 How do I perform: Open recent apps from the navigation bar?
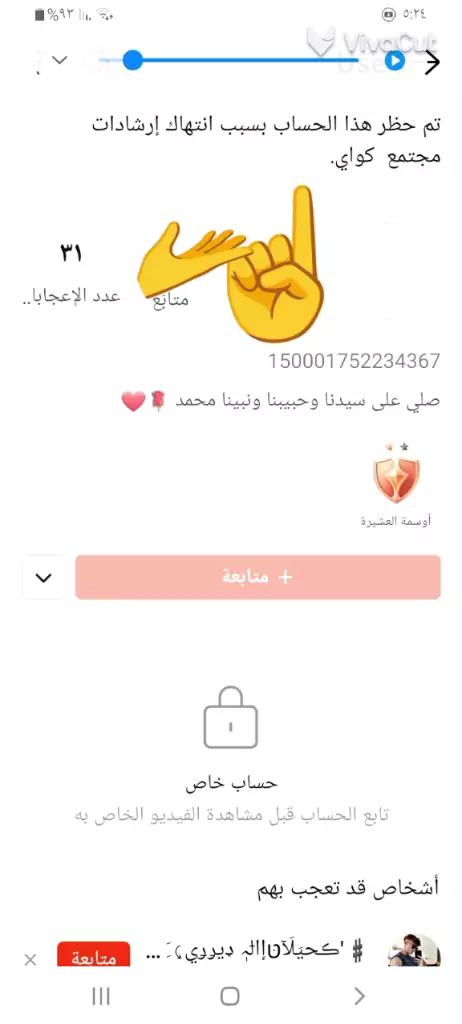tap(101, 996)
